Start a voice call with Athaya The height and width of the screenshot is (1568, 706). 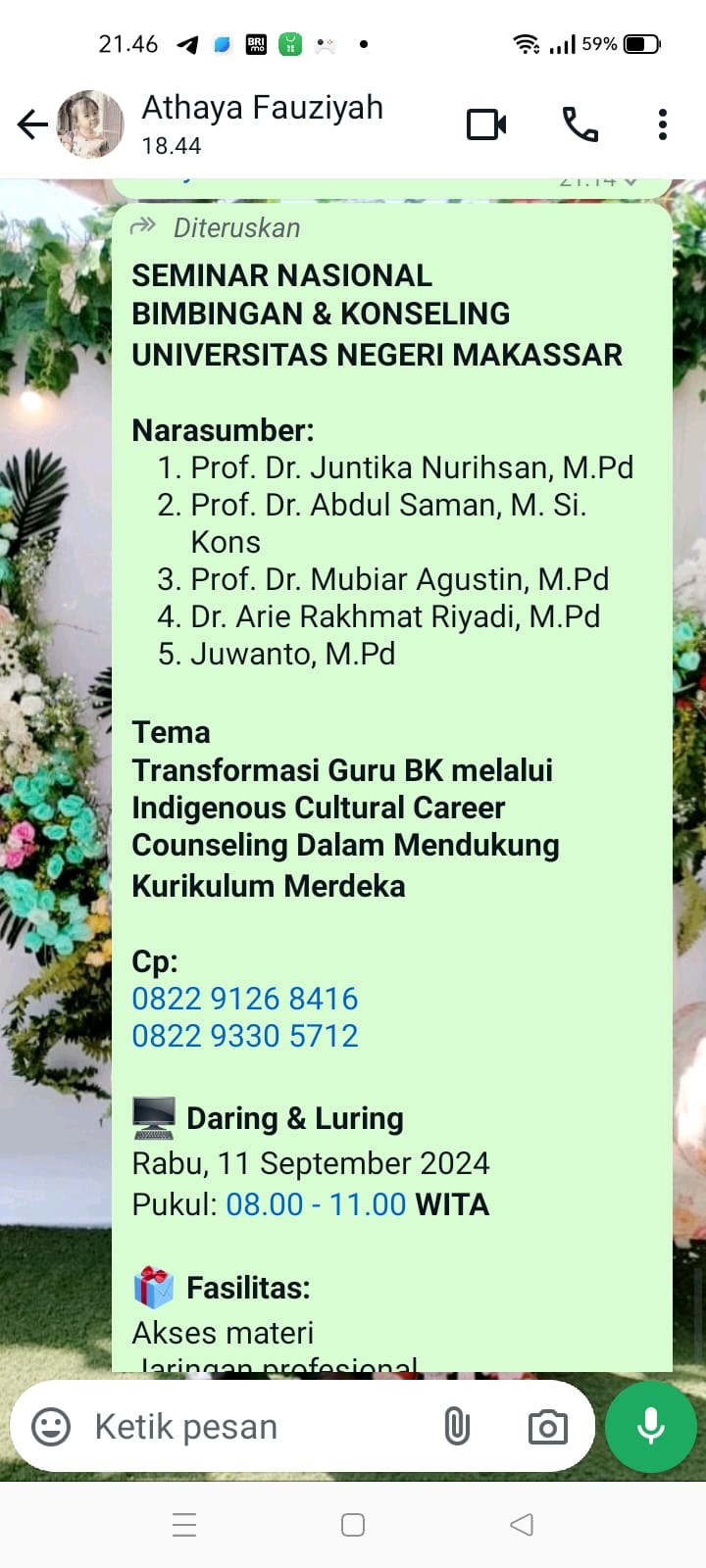(580, 124)
